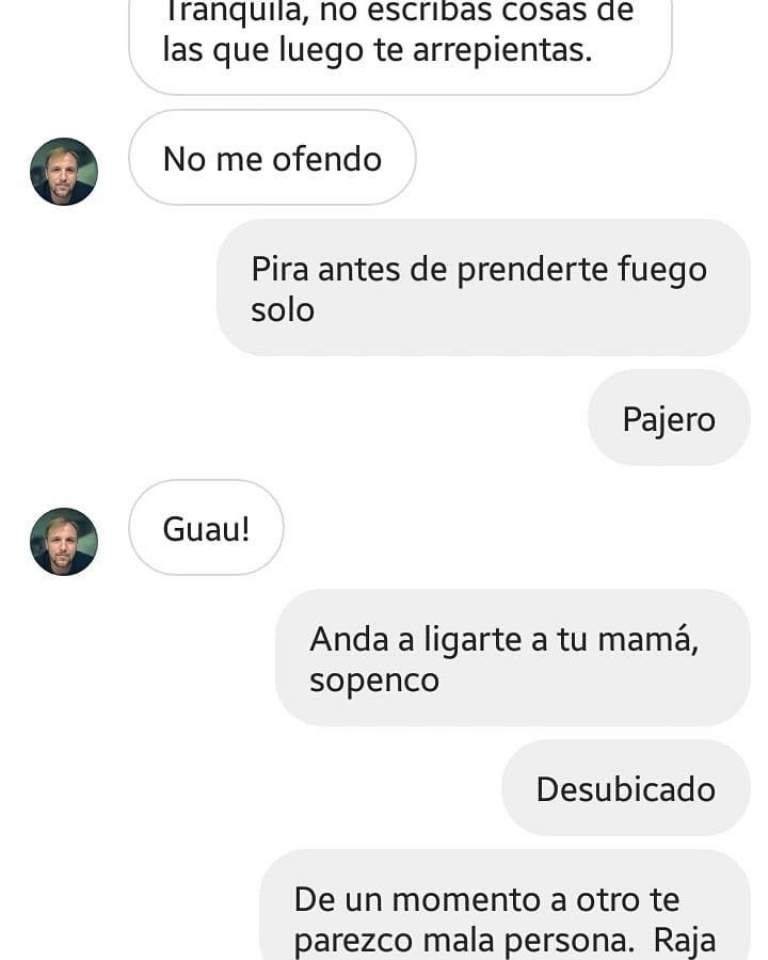Tap the avatar next to the "Guau!" message
Image resolution: width=768 pixels, height=960 pixels.
pos(64,541)
